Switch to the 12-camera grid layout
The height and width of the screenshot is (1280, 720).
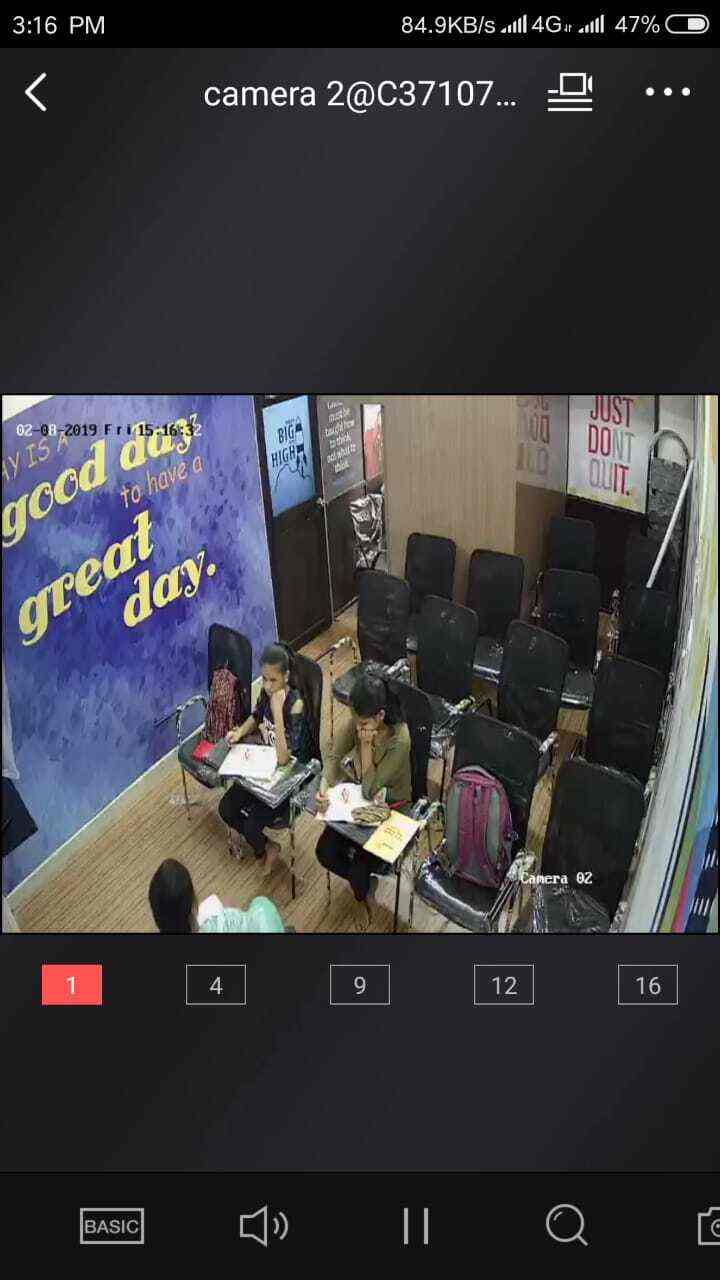(x=504, y=985)
